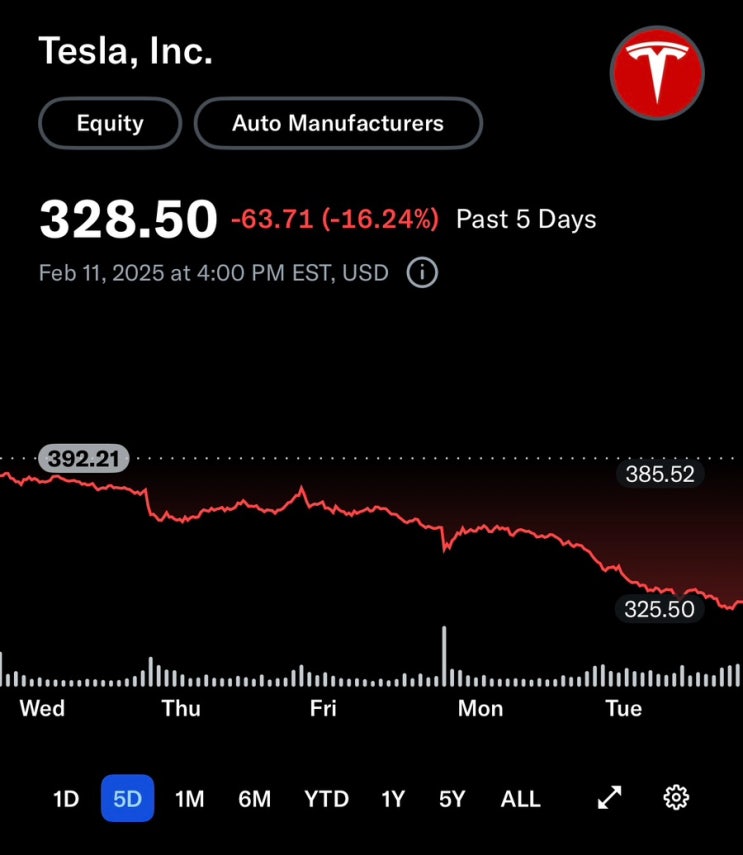Open the Auto Manufacturers chip
The height and width of the screenshot is (855, 743).
pyautogui.click(x=338, y=123)
